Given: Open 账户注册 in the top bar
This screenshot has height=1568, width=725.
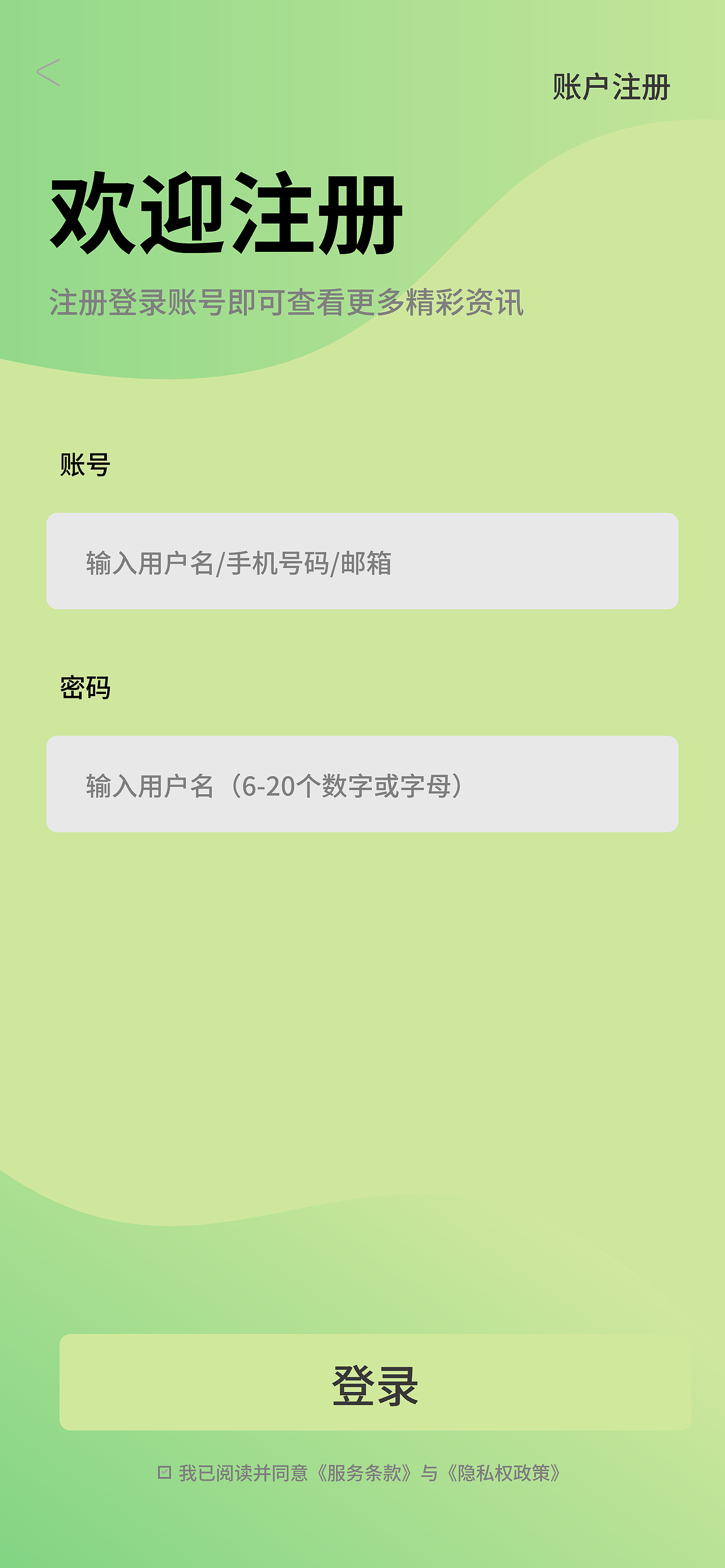Looking at the screenshot, I should [611, 87].
